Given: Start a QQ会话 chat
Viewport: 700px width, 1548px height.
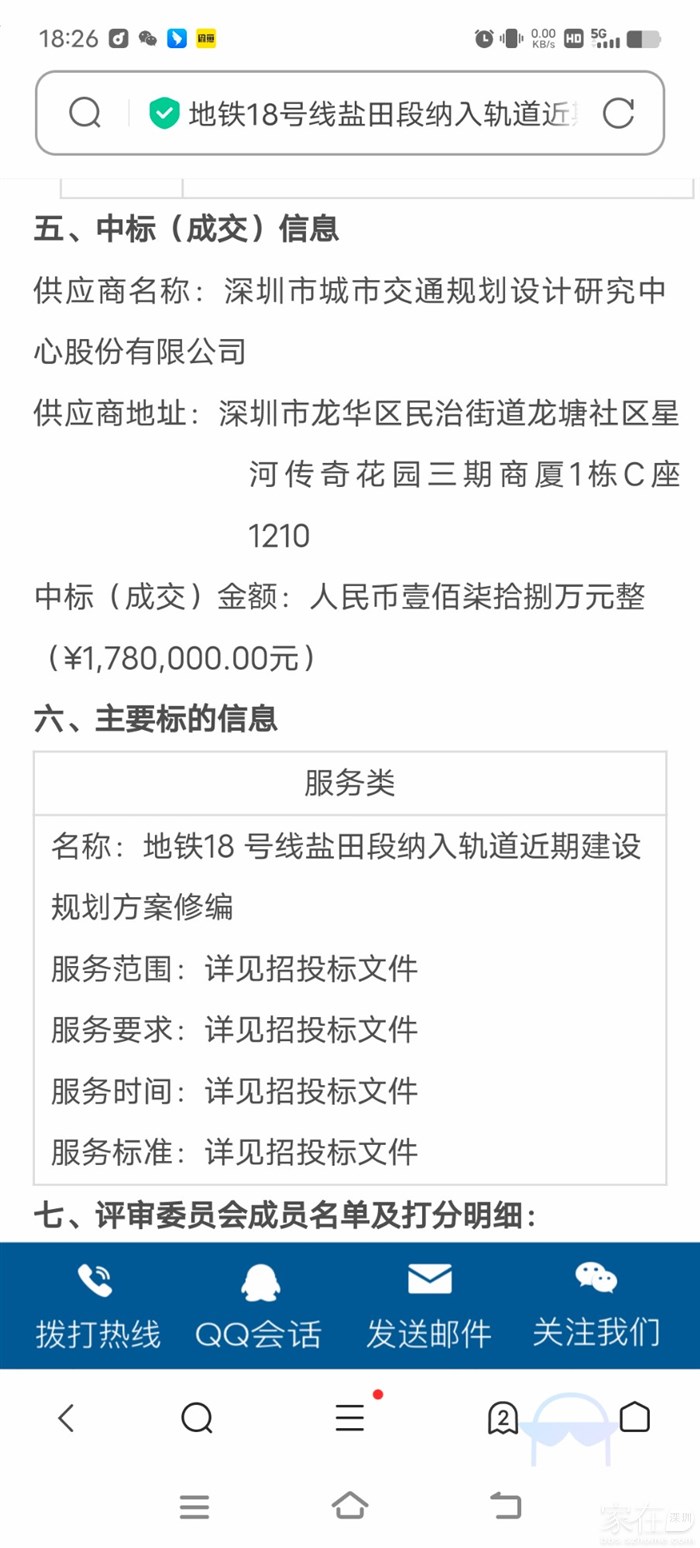Looking at the screenshot, I should [x=259, y=1305].
